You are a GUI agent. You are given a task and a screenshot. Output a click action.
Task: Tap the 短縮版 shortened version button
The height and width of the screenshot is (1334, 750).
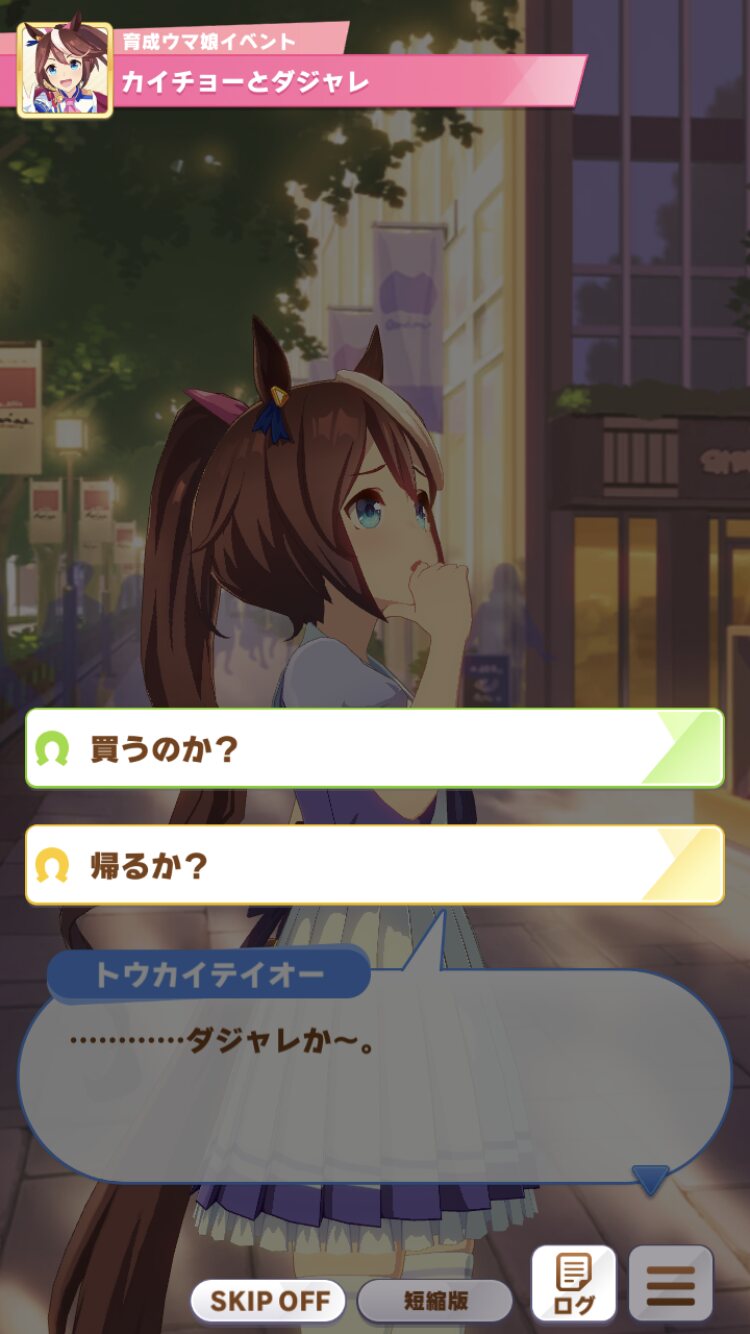click(x=435, y=1301)
